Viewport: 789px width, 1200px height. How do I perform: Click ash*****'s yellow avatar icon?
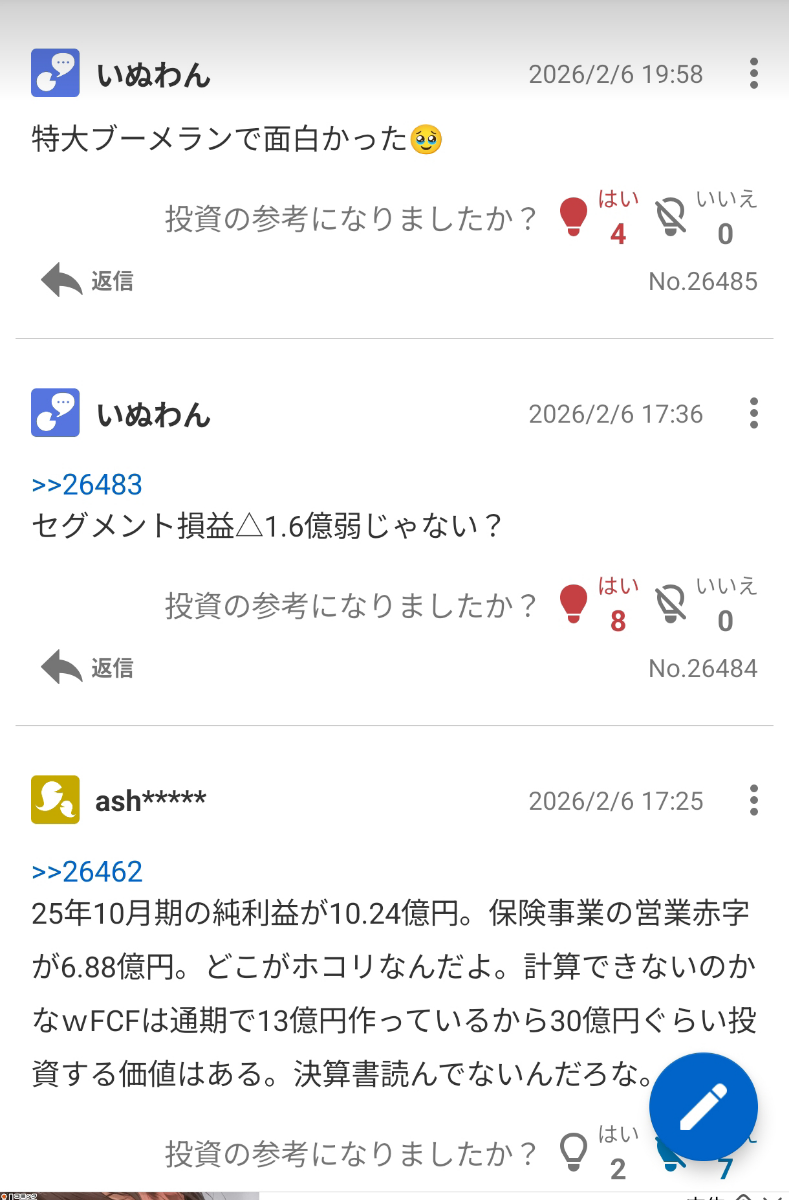[55, 800]
